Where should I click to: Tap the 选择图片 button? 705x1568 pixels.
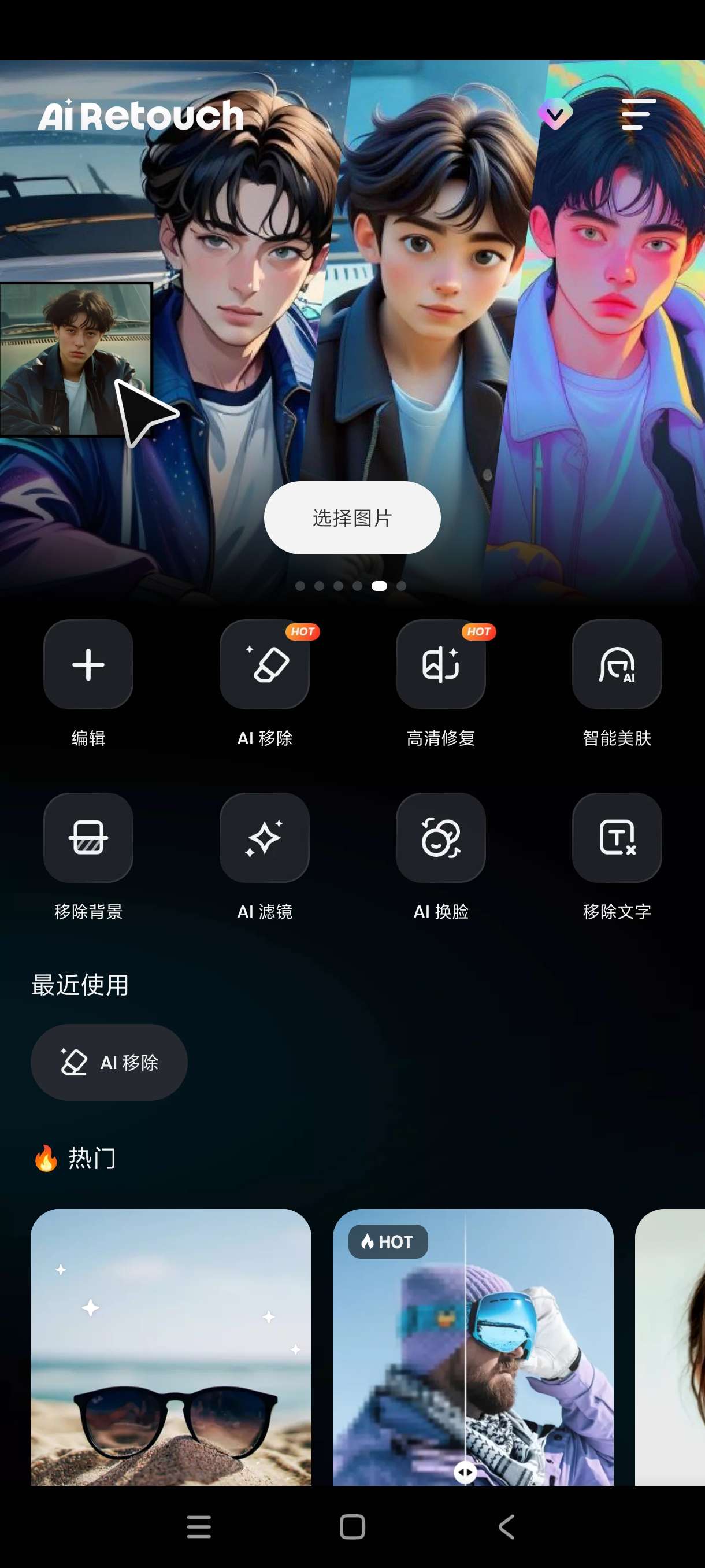tap(352, 517)
